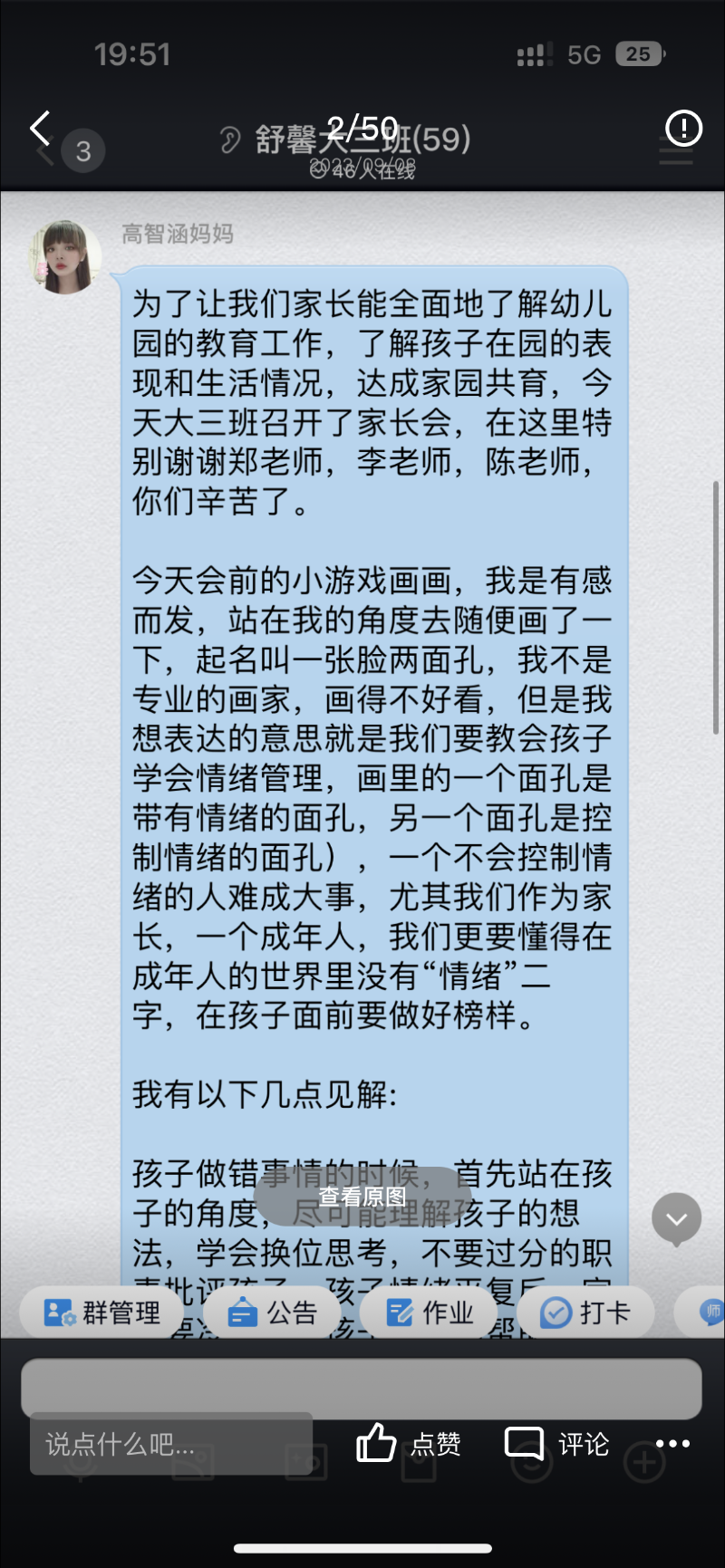Go back from the image viewer
Image resolution: width=725 pixels, height=1568 pixels.
point(40,129)
